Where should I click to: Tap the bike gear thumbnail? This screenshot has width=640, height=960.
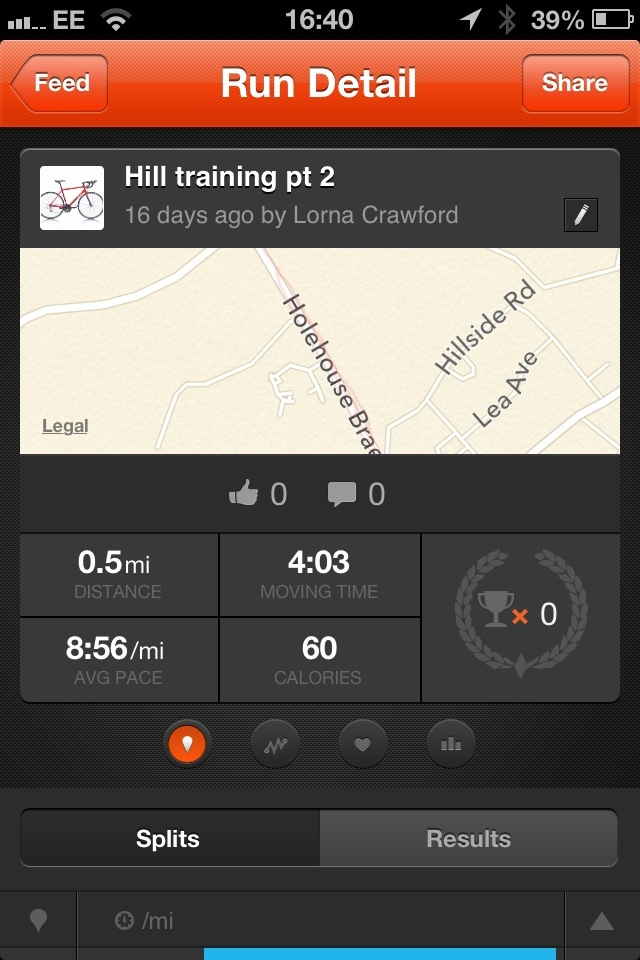pos(72,198)
